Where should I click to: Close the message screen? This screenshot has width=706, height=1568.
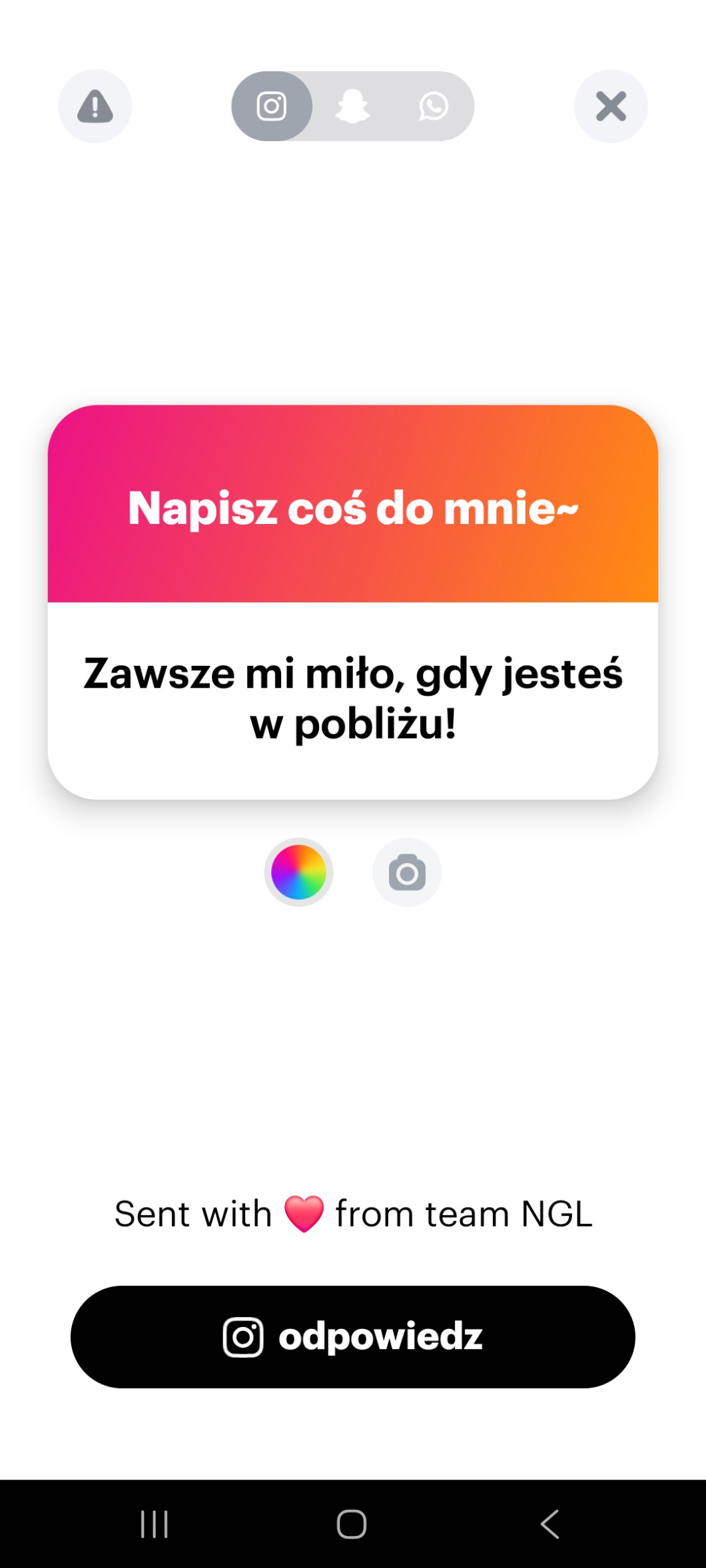(x=611, y=107)
